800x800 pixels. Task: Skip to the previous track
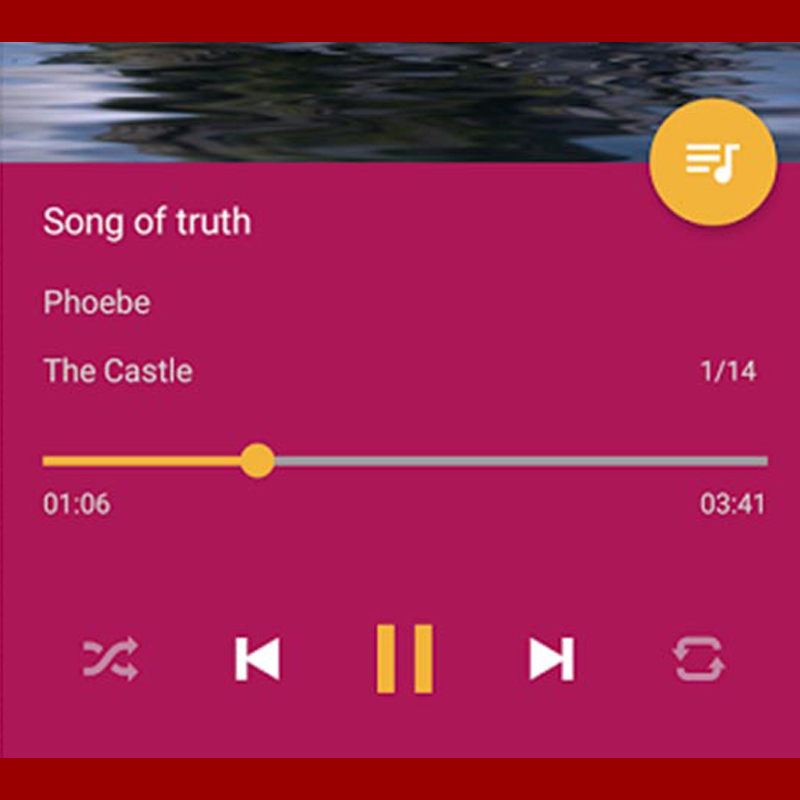[257, 659]
